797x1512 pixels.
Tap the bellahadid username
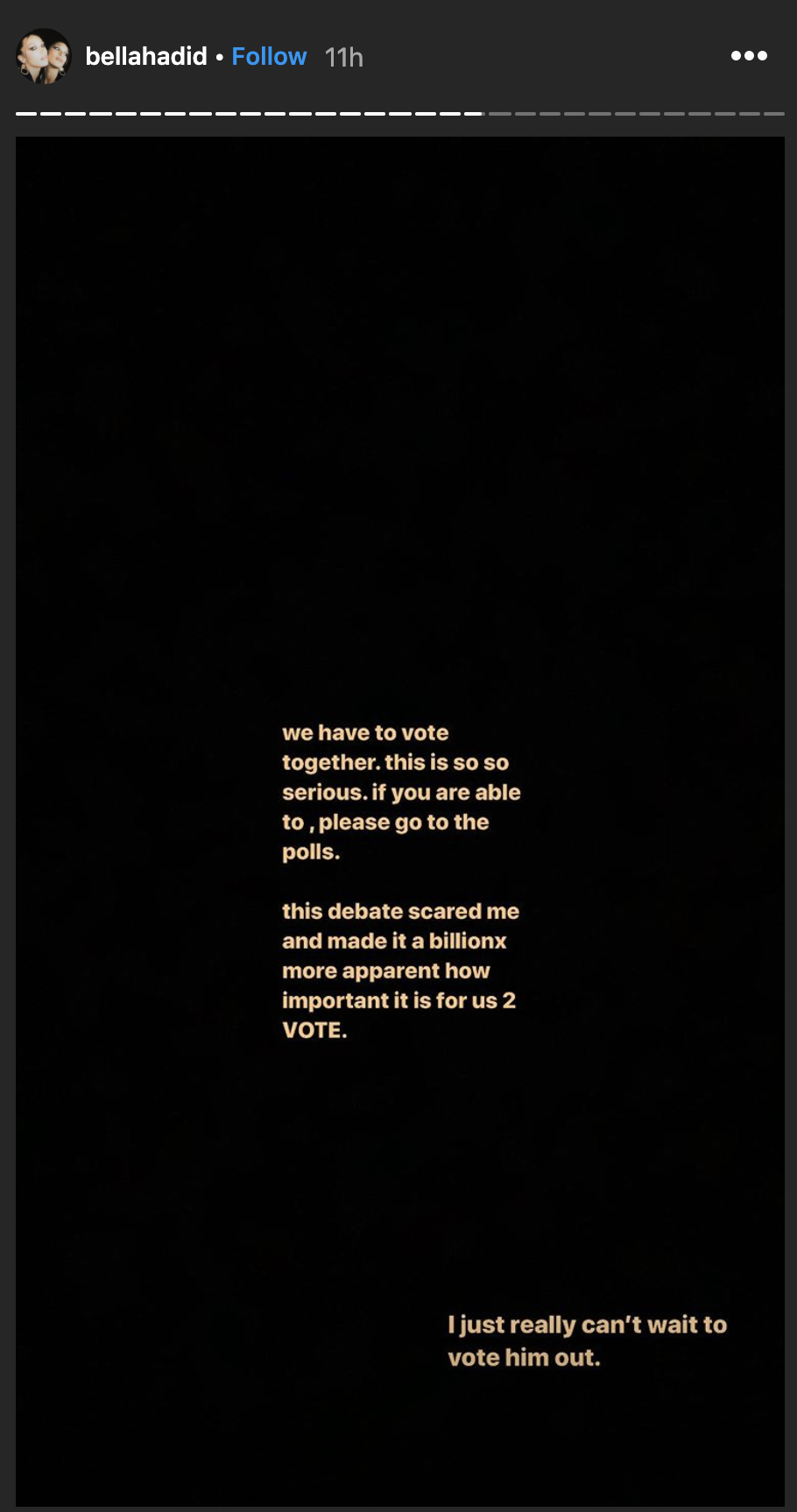point(146,57)
